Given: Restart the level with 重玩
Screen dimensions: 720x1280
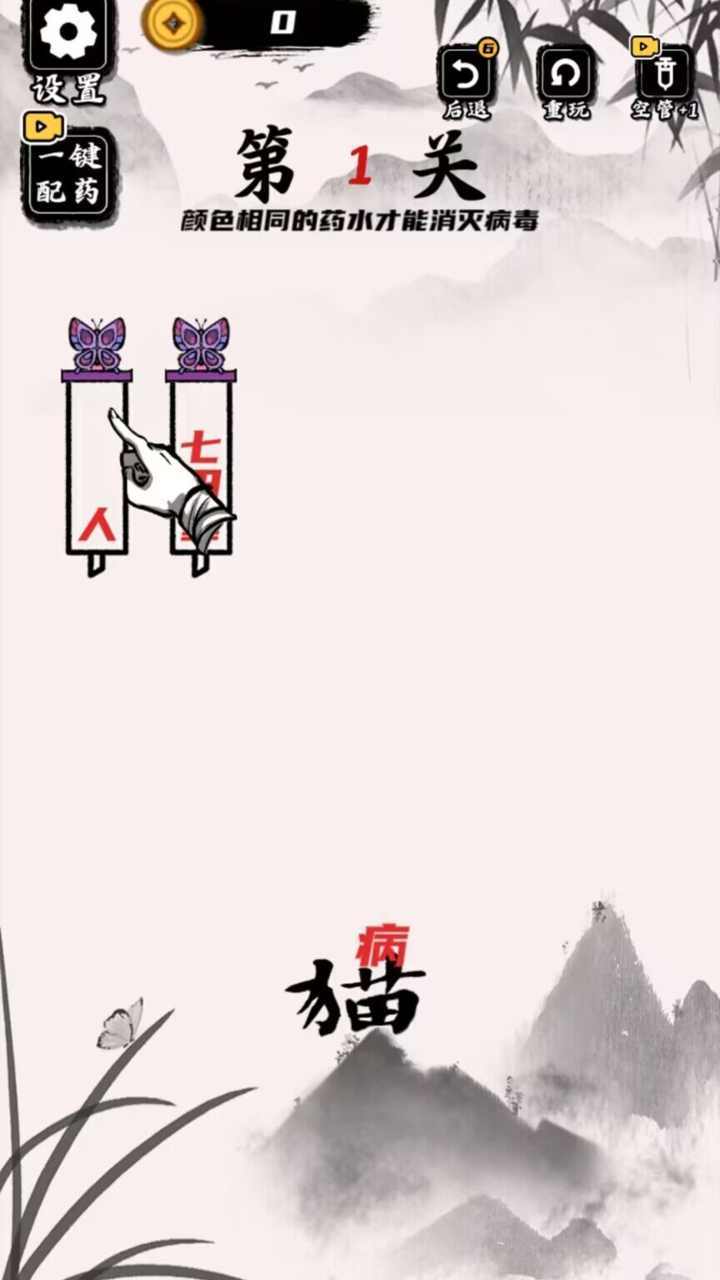Looking at the screenshot, I should [x=566, y=76].
